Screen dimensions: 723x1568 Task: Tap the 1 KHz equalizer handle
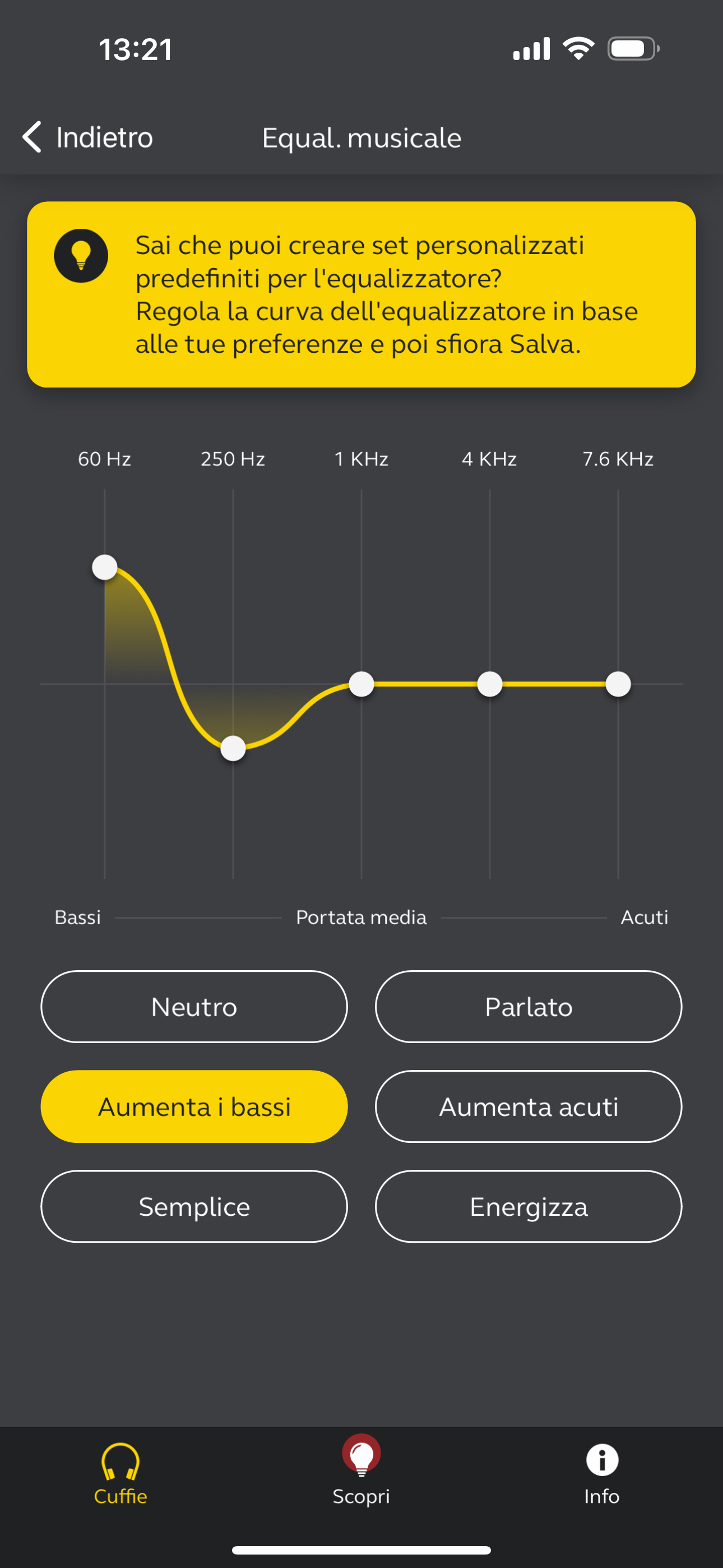361,684
